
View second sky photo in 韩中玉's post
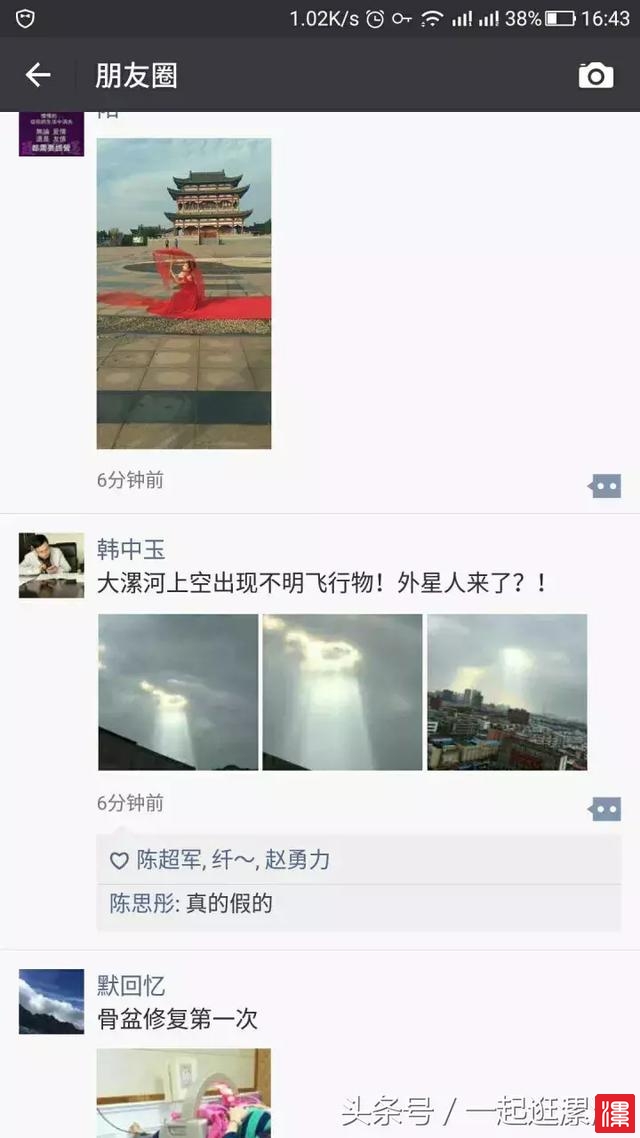point(342,692)
